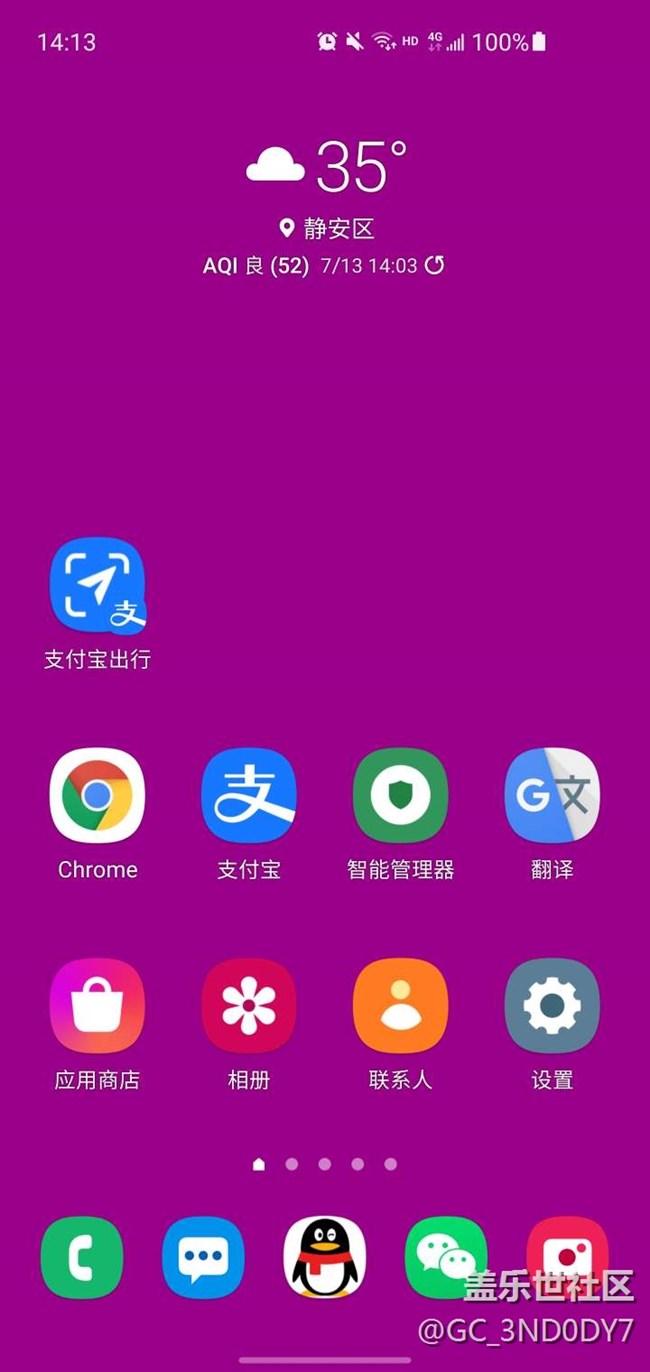The image size is (650, 1372).
Task: Open 联系人 contacts
Action: [400, 1005]
